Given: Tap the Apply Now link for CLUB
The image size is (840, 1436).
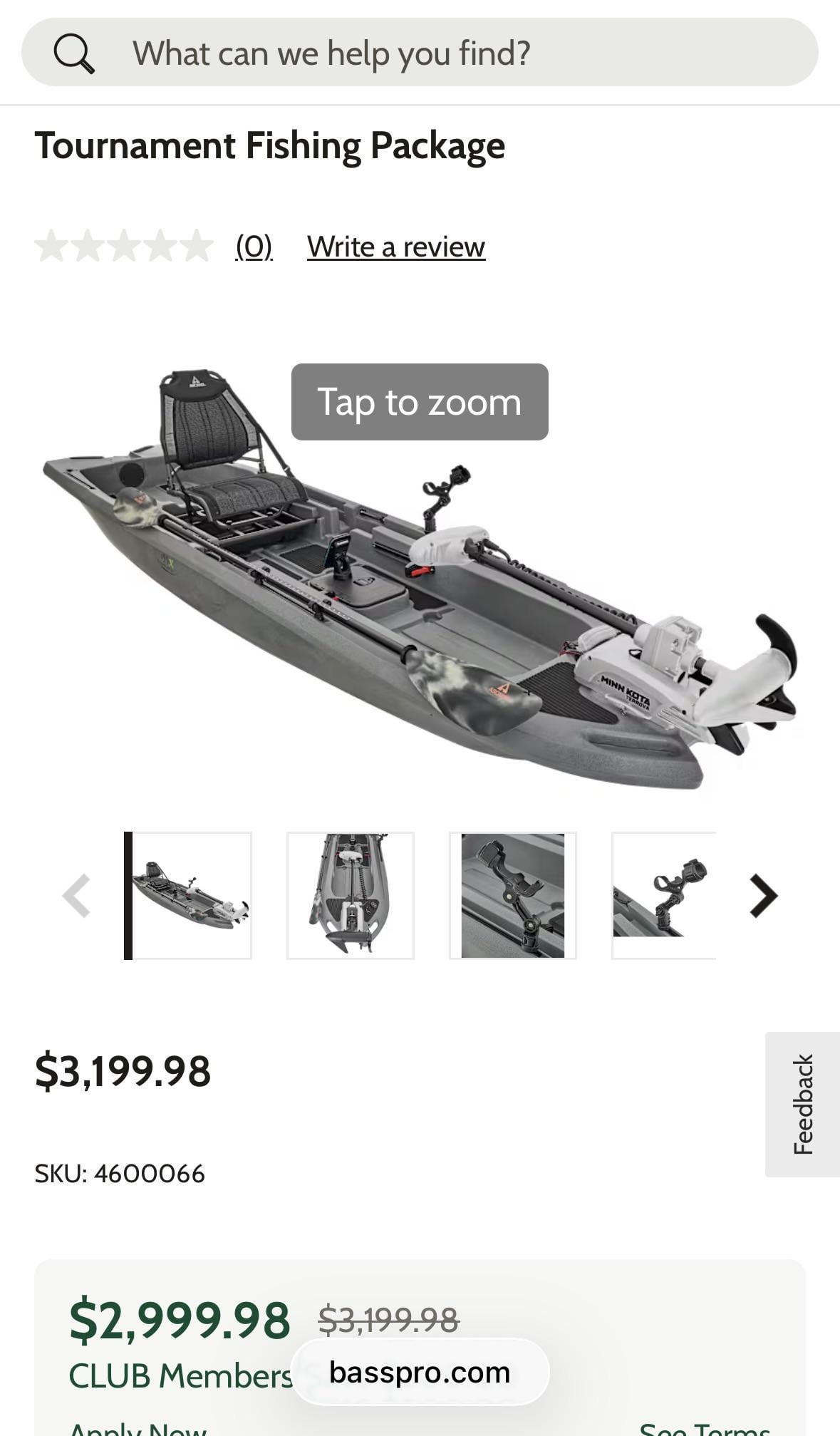Looking at the screenshot, I should (x=138, y=1427).
